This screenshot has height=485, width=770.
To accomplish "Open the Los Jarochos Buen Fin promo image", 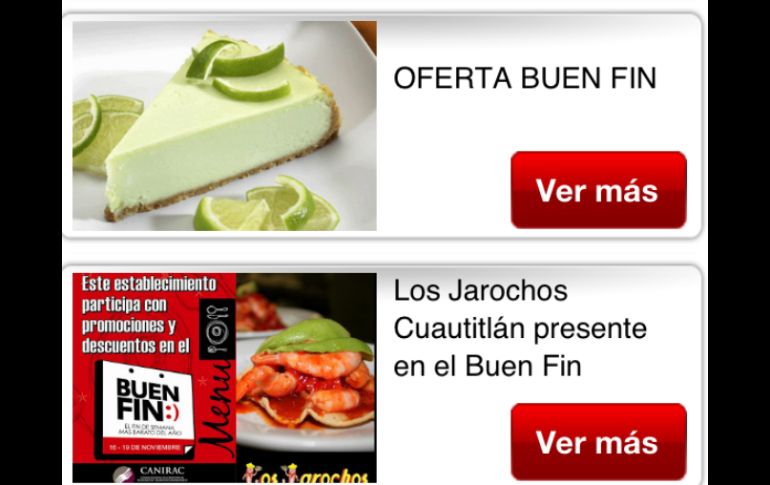I will point(224,378).
